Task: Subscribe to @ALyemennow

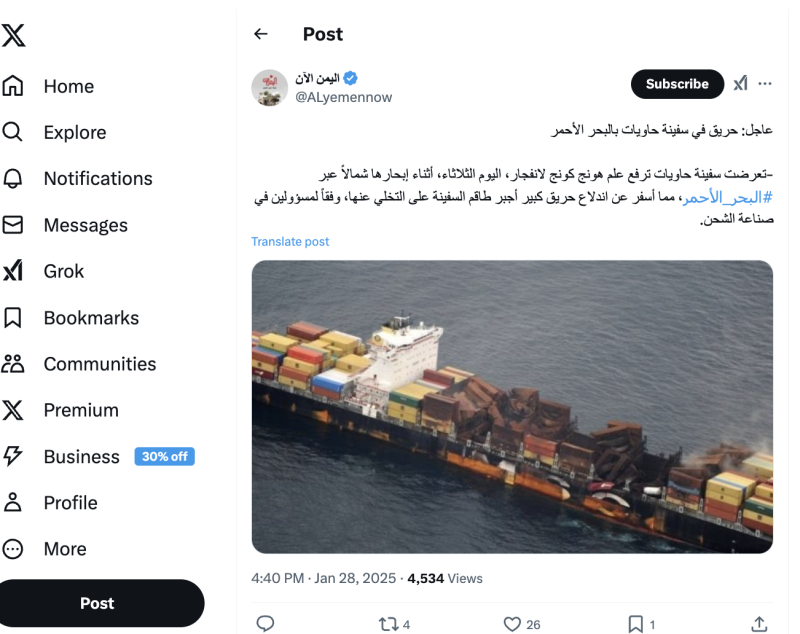Action: (677, 84)
